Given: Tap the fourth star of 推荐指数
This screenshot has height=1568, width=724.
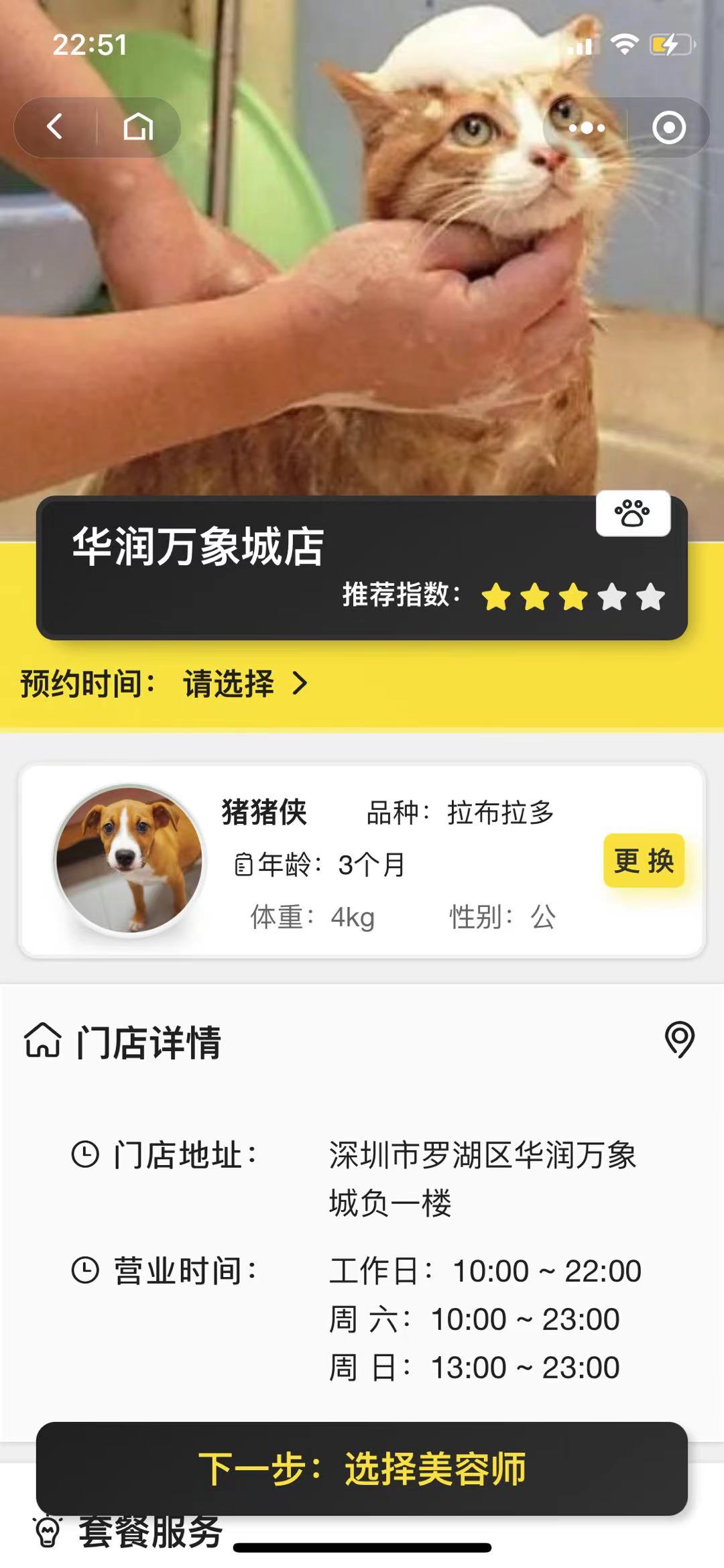Looking at the screenshot, I should pos(610,596).
